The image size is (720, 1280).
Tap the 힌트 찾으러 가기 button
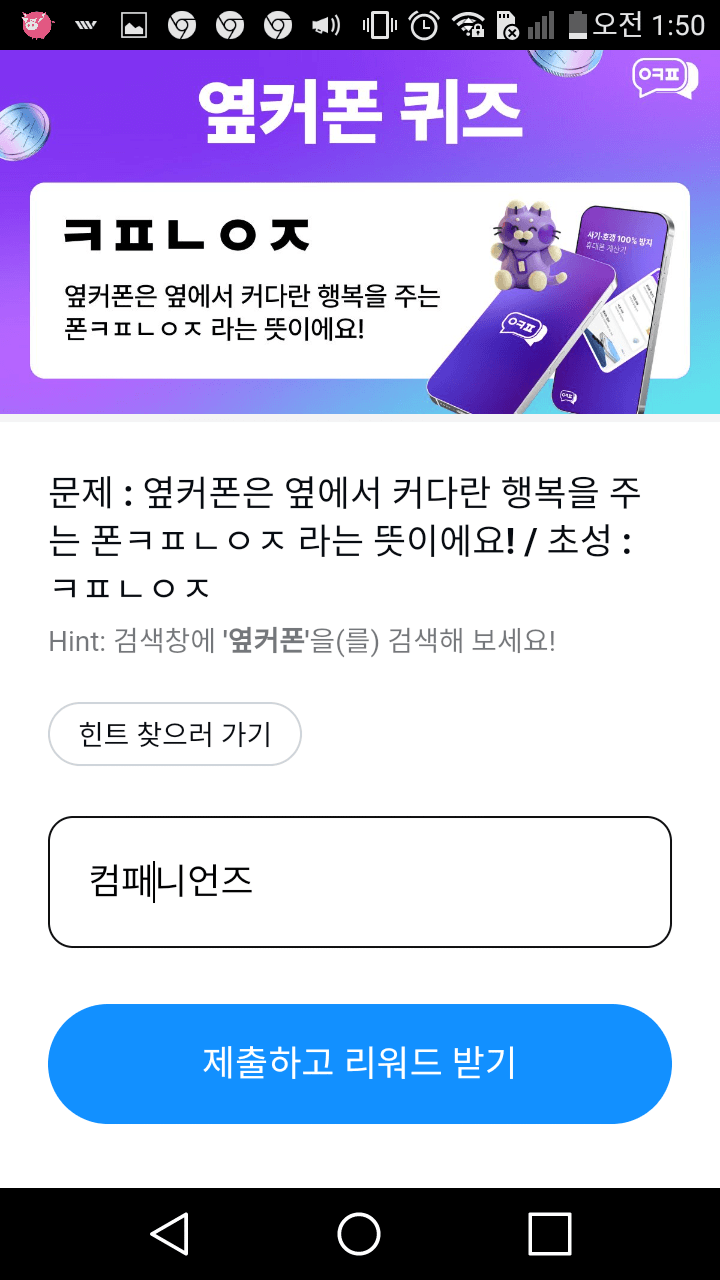(x=175, y=734)
